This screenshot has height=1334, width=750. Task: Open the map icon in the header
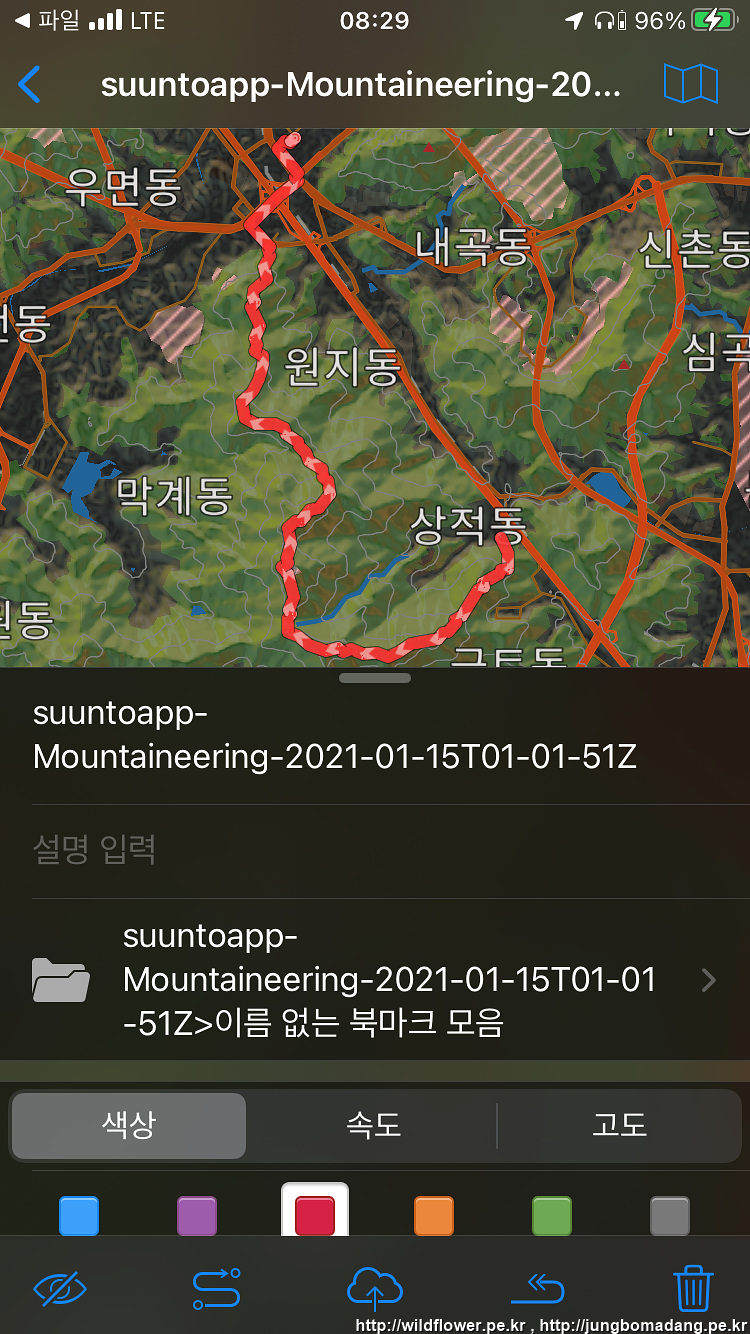691,84
